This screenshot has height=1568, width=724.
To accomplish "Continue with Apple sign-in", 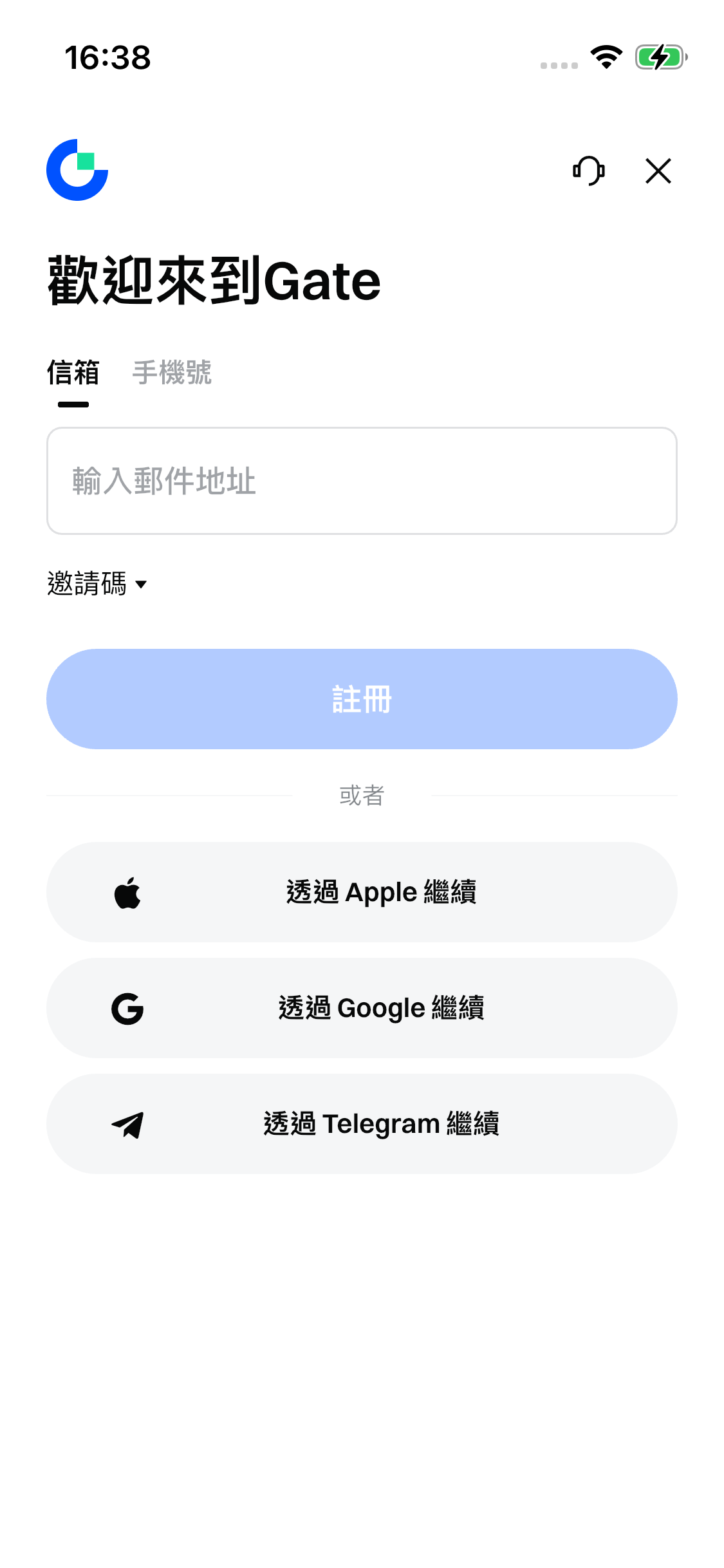I will coord(362,892).
